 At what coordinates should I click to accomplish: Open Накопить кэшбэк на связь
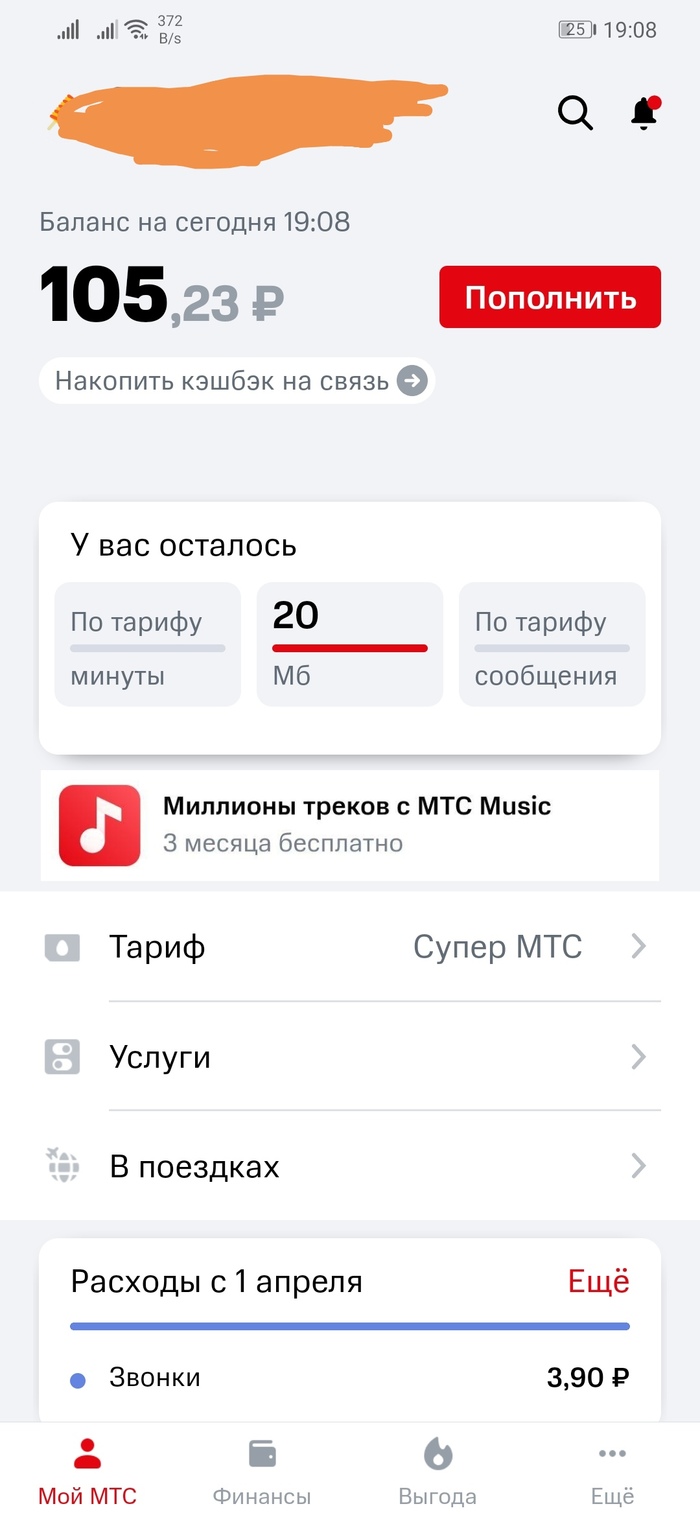[x=237, y=381]
